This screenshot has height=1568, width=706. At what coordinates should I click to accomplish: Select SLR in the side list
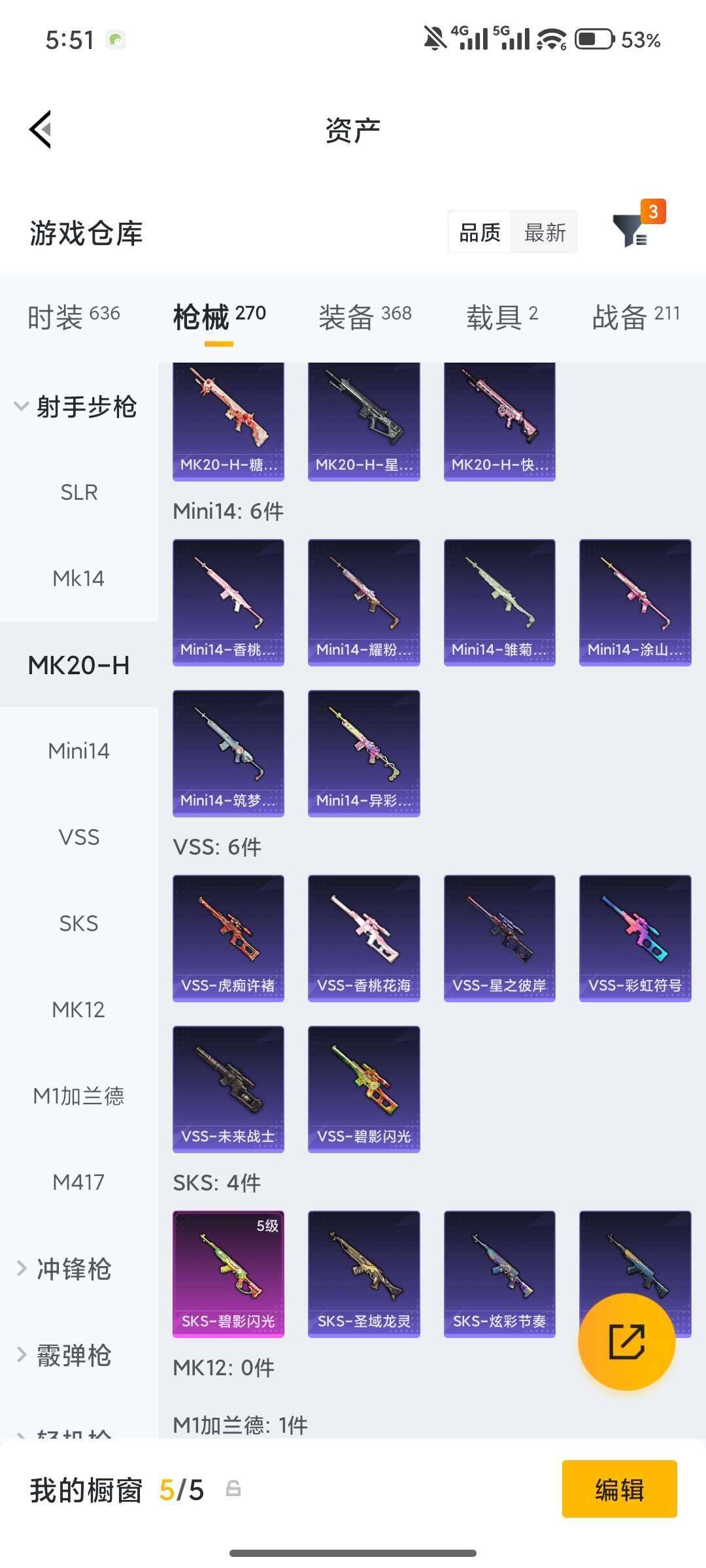pos(78,492)
